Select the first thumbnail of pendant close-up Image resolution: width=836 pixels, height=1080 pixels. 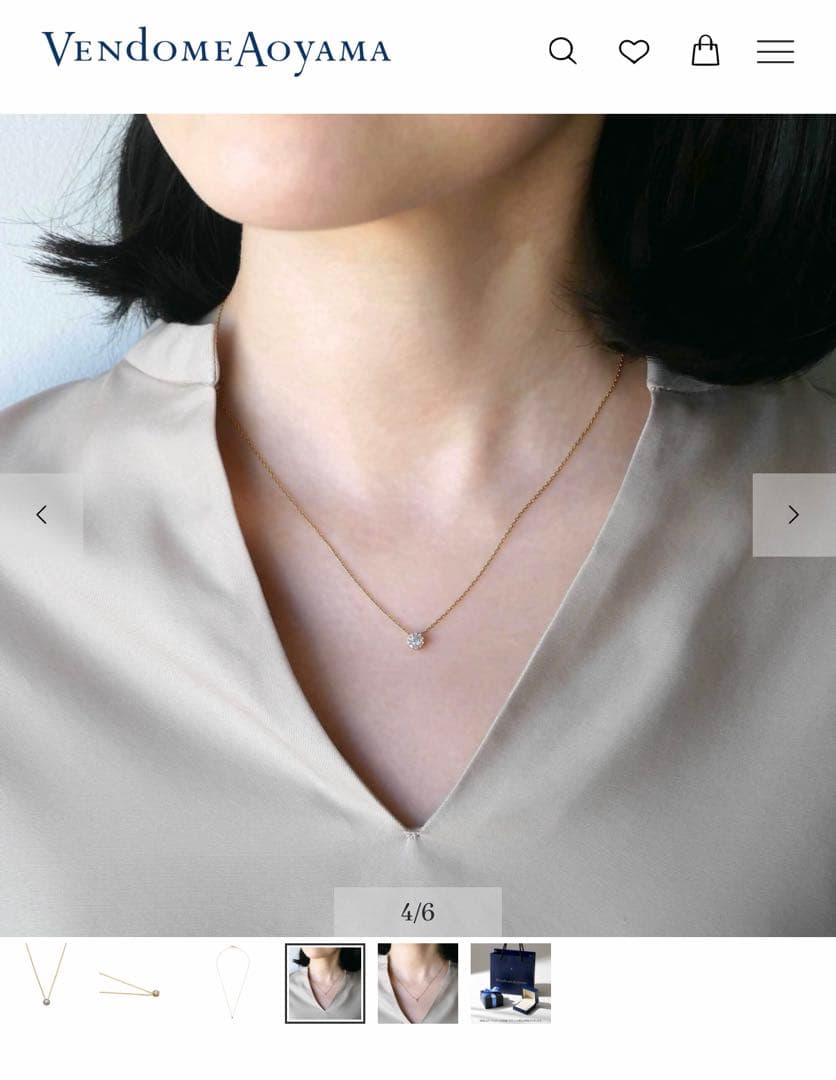pyautogui.click(x=46, y=983)
